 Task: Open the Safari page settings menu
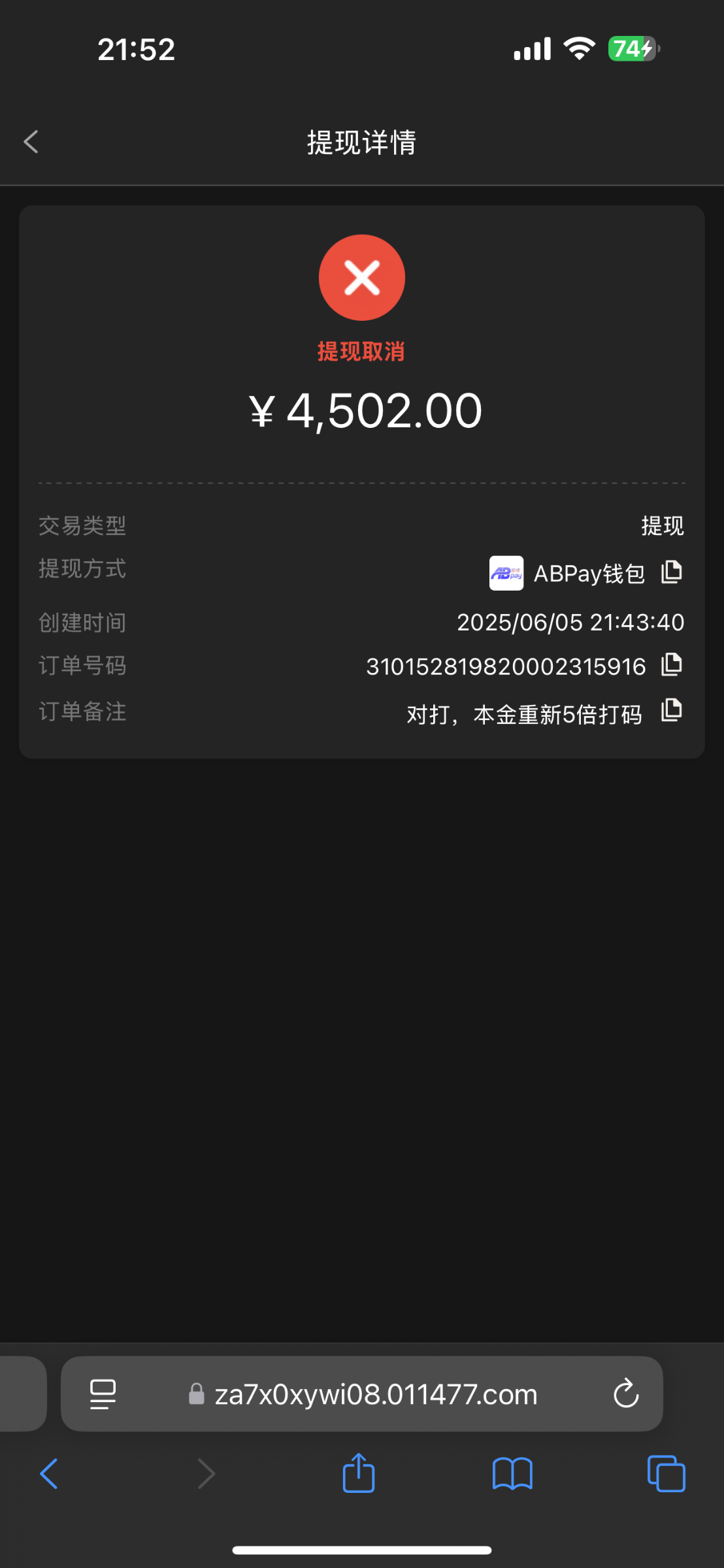103,1394
